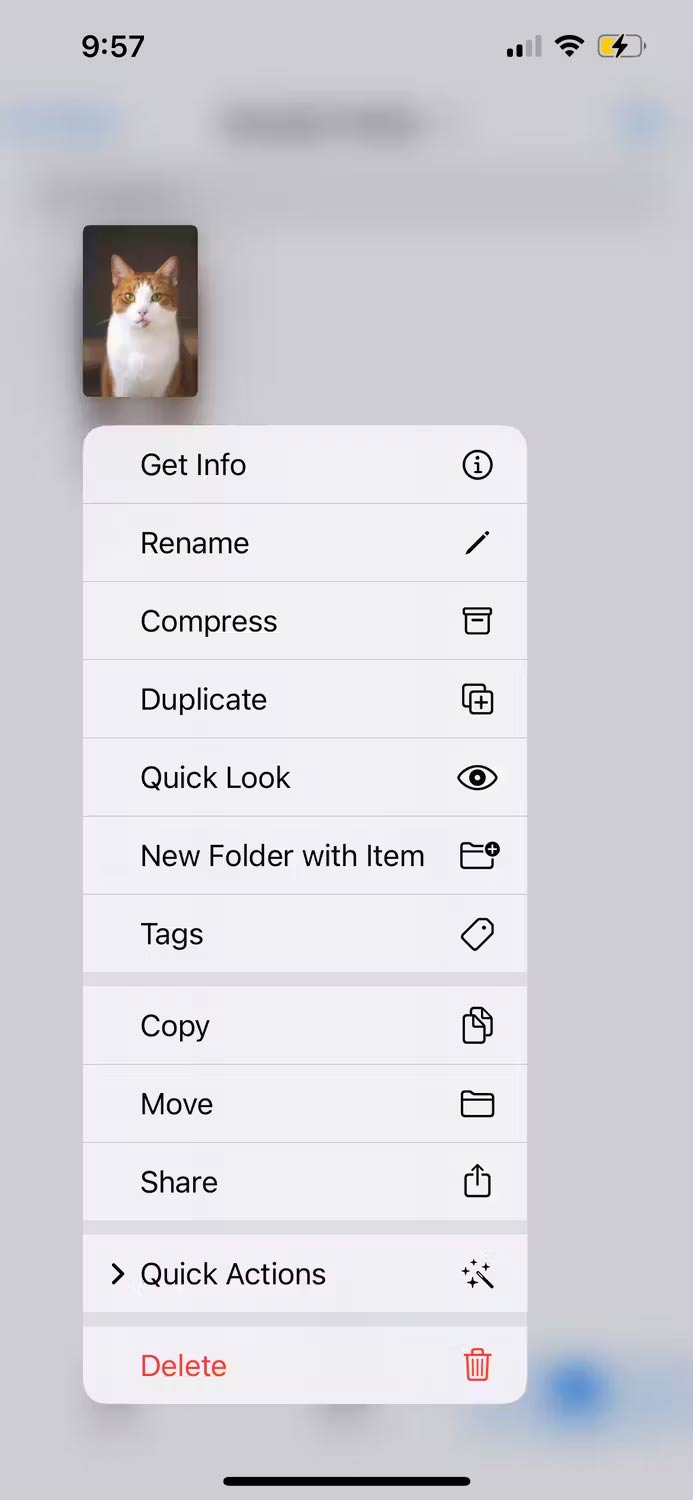Rename the cat photo
This screenshot has width=693, height=1500.
pyautogui.click(x=304, y=543)
